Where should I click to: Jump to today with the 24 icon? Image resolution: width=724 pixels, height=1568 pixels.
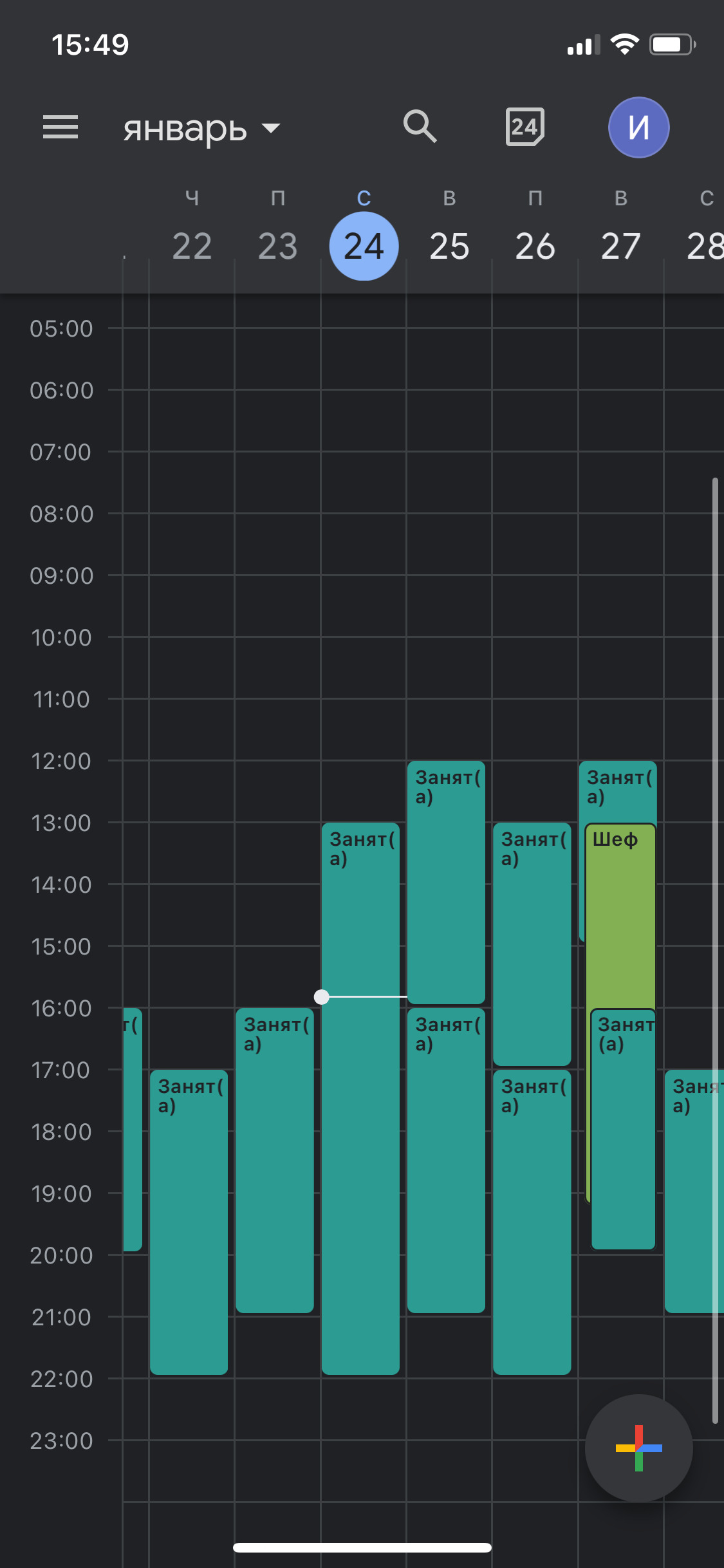[524, 127]
